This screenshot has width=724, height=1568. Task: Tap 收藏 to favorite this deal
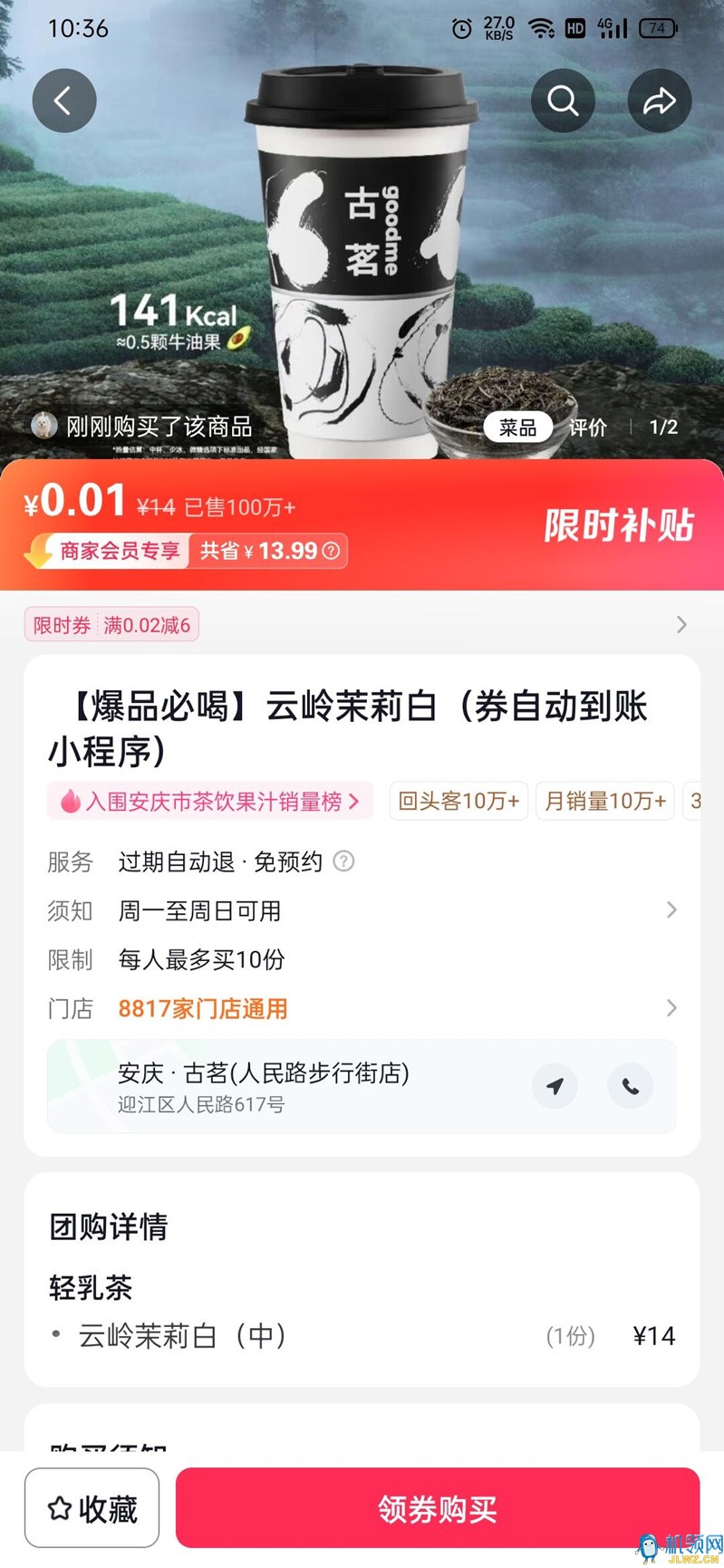[92, 1508]
